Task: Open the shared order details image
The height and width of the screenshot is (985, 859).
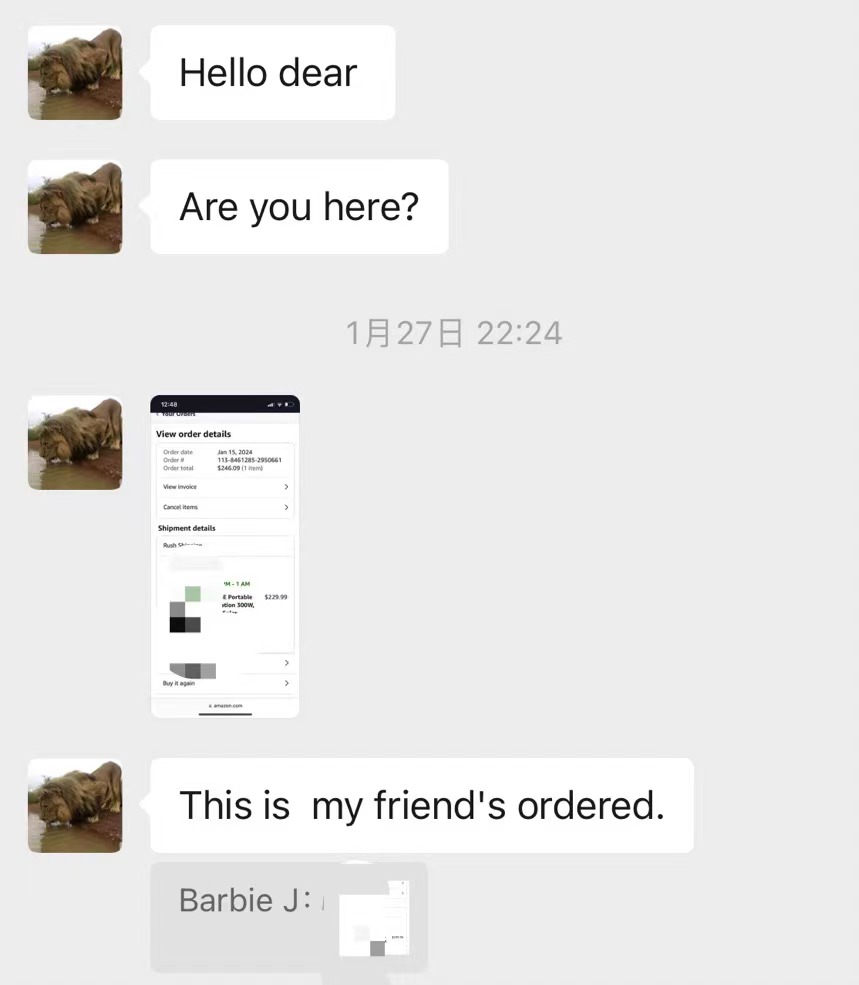Action: click(224, 556)
